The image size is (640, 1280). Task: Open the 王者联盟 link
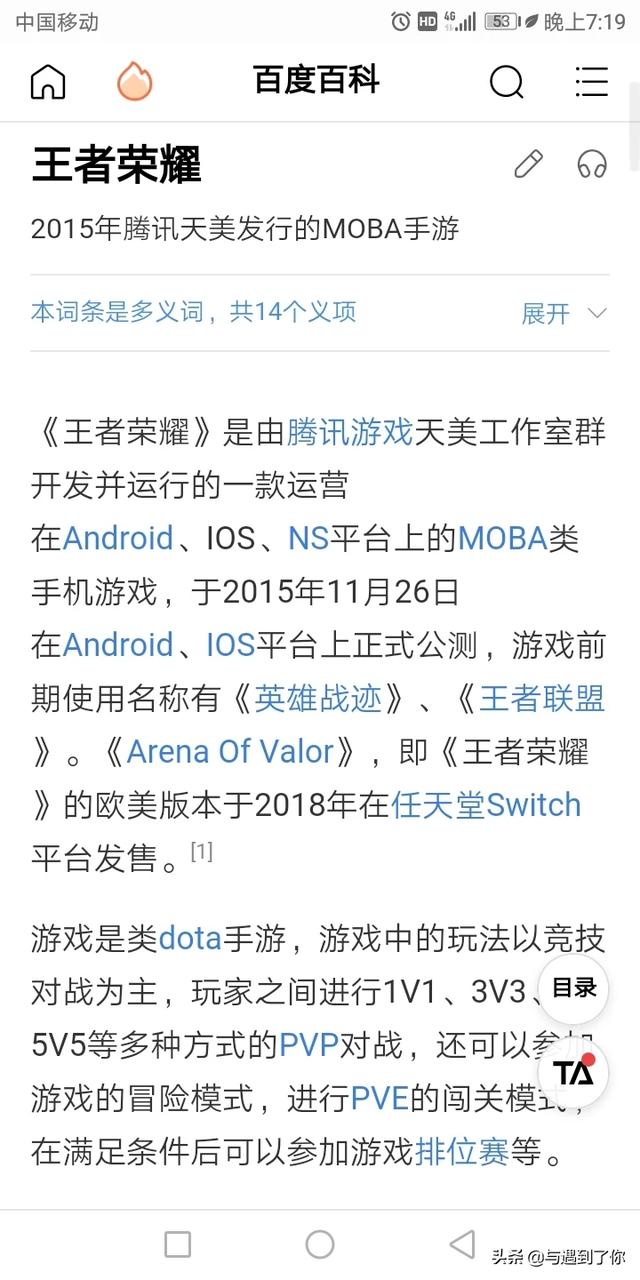pyautogui.click(x=541, y=698)
